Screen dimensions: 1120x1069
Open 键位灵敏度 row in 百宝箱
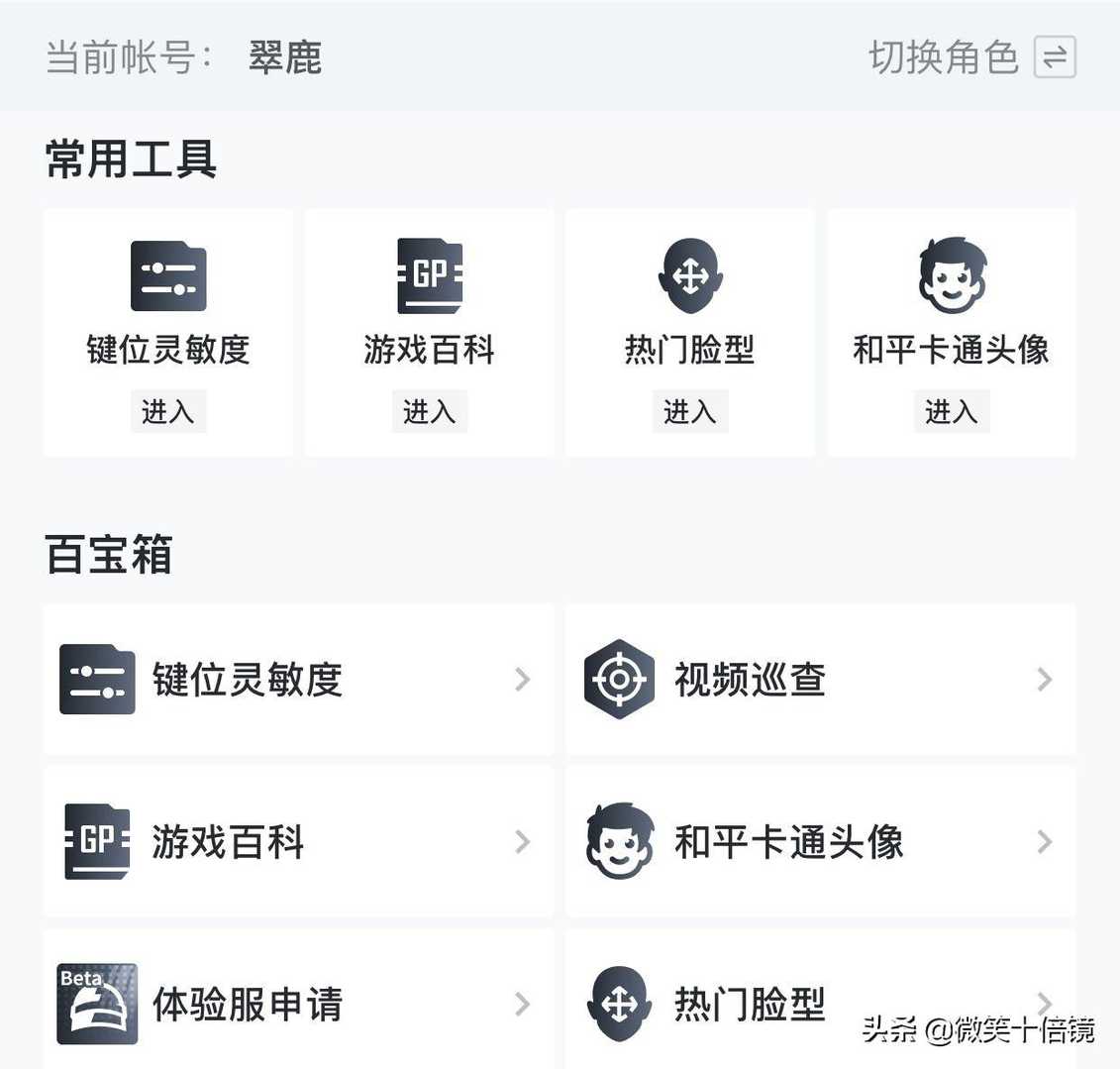coord(297,680)
